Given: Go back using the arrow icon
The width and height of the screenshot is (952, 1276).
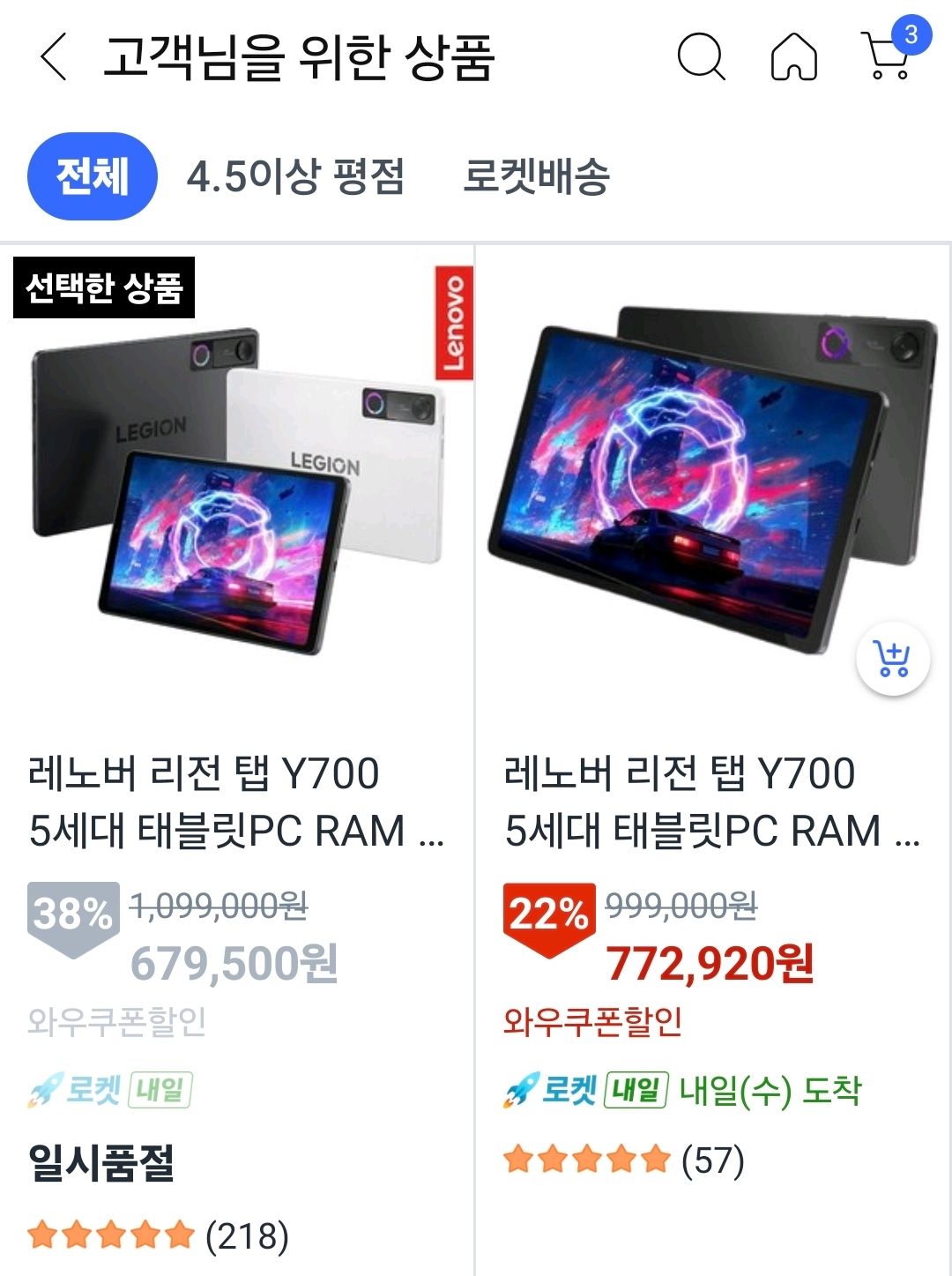Looking at the screenshot, I should point(53,57).
